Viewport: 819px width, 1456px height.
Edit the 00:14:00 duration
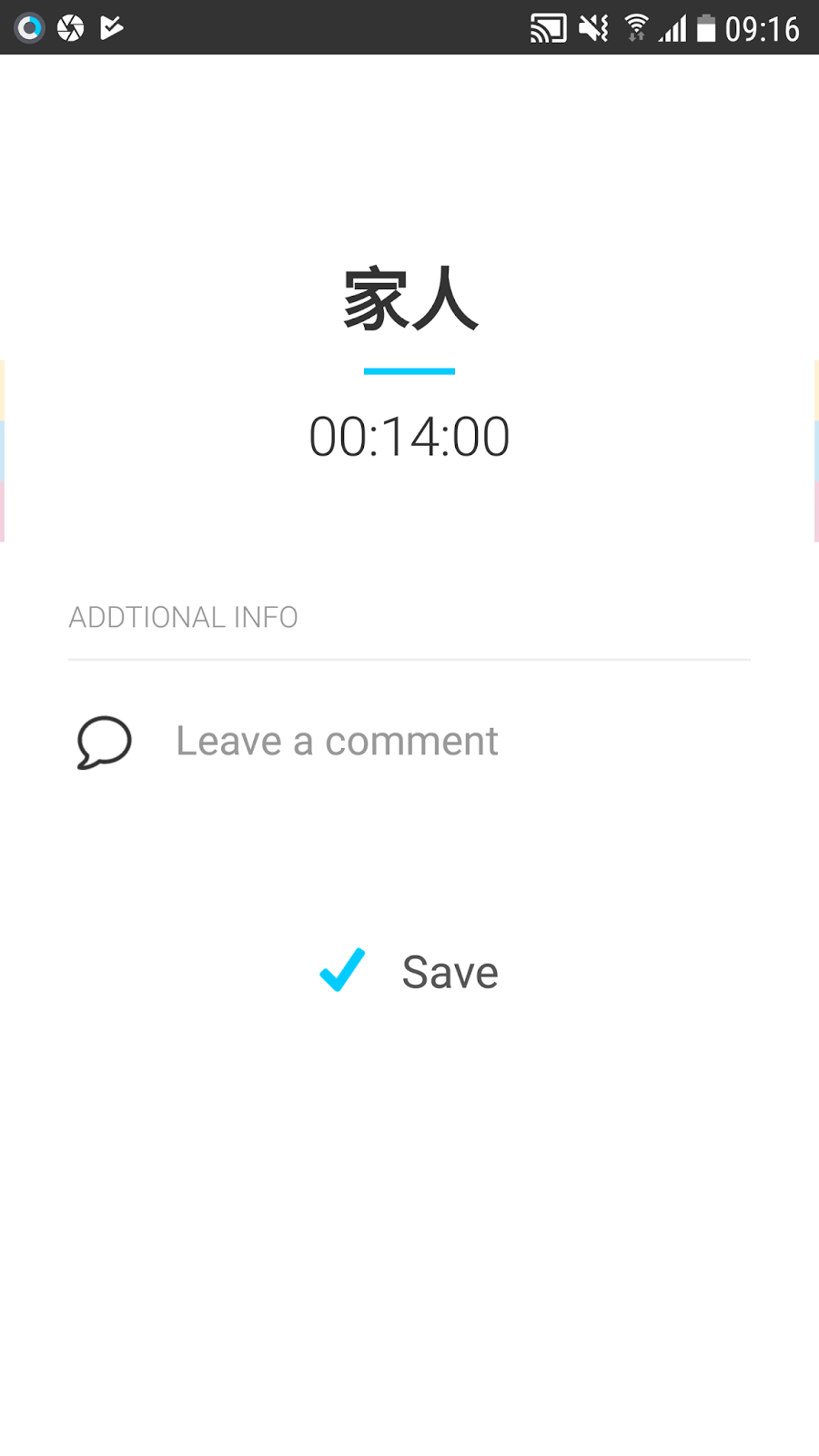409,437
